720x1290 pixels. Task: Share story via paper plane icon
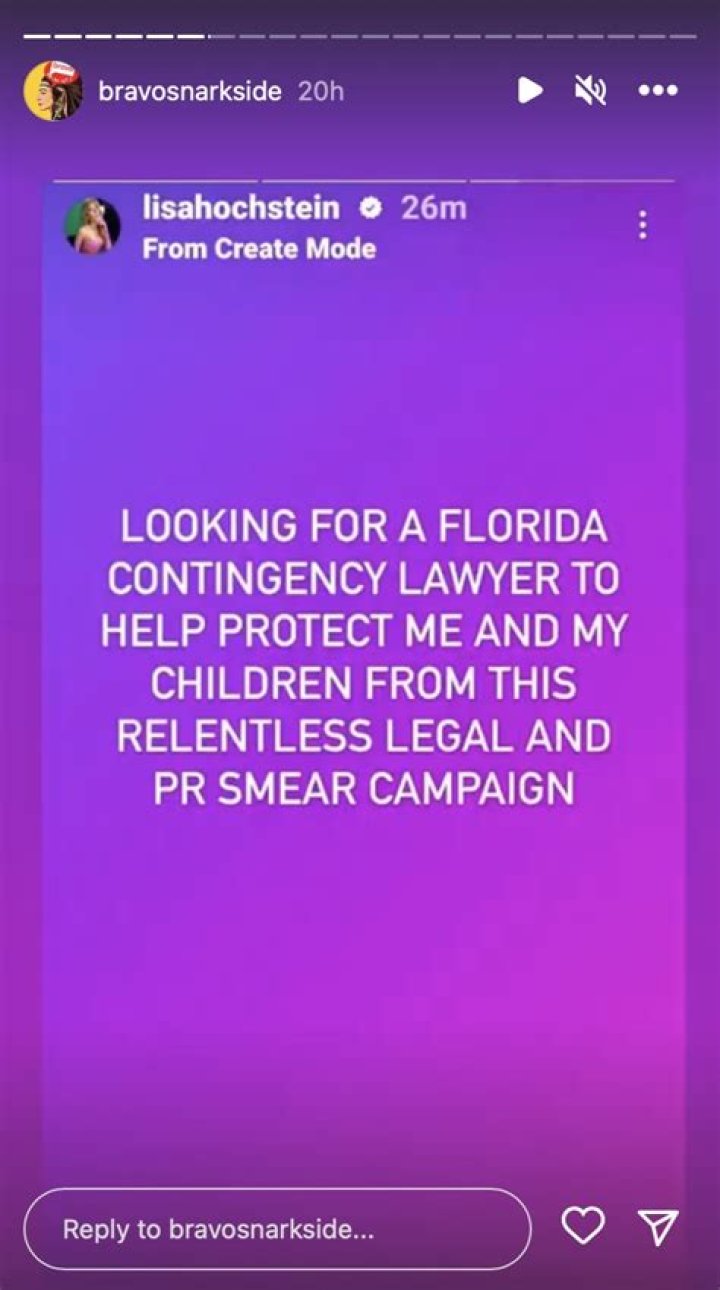[x=658, y=1227]
